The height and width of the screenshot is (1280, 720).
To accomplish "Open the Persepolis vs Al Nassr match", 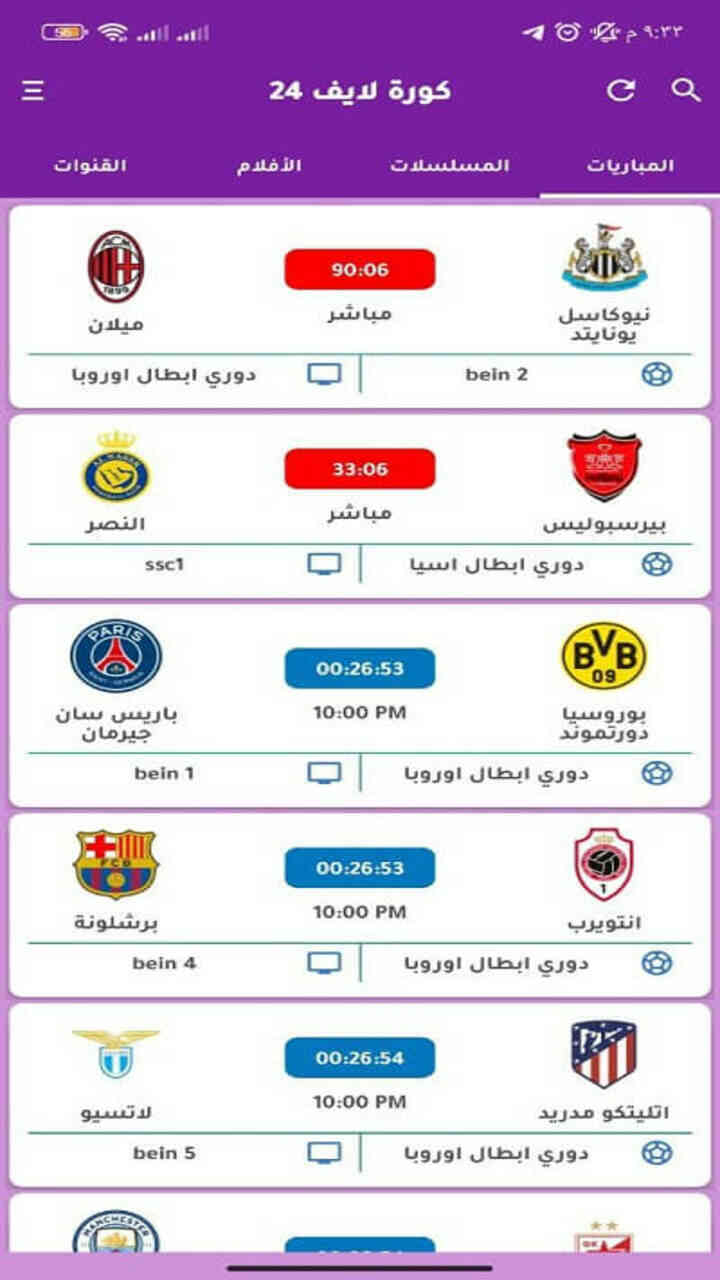I will [360, 490].
